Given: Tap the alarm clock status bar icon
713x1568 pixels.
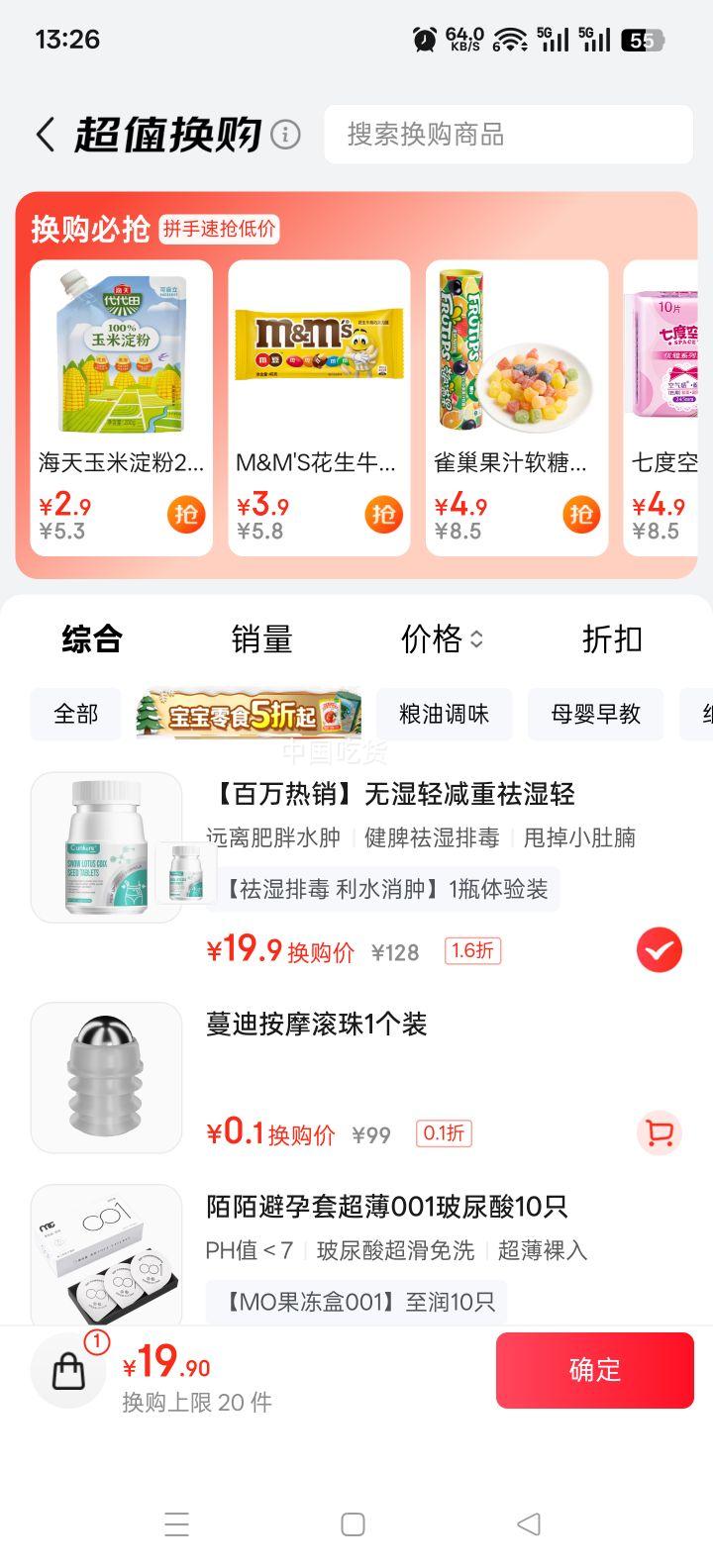Looking at the screenshot, I should coord(424,40).
